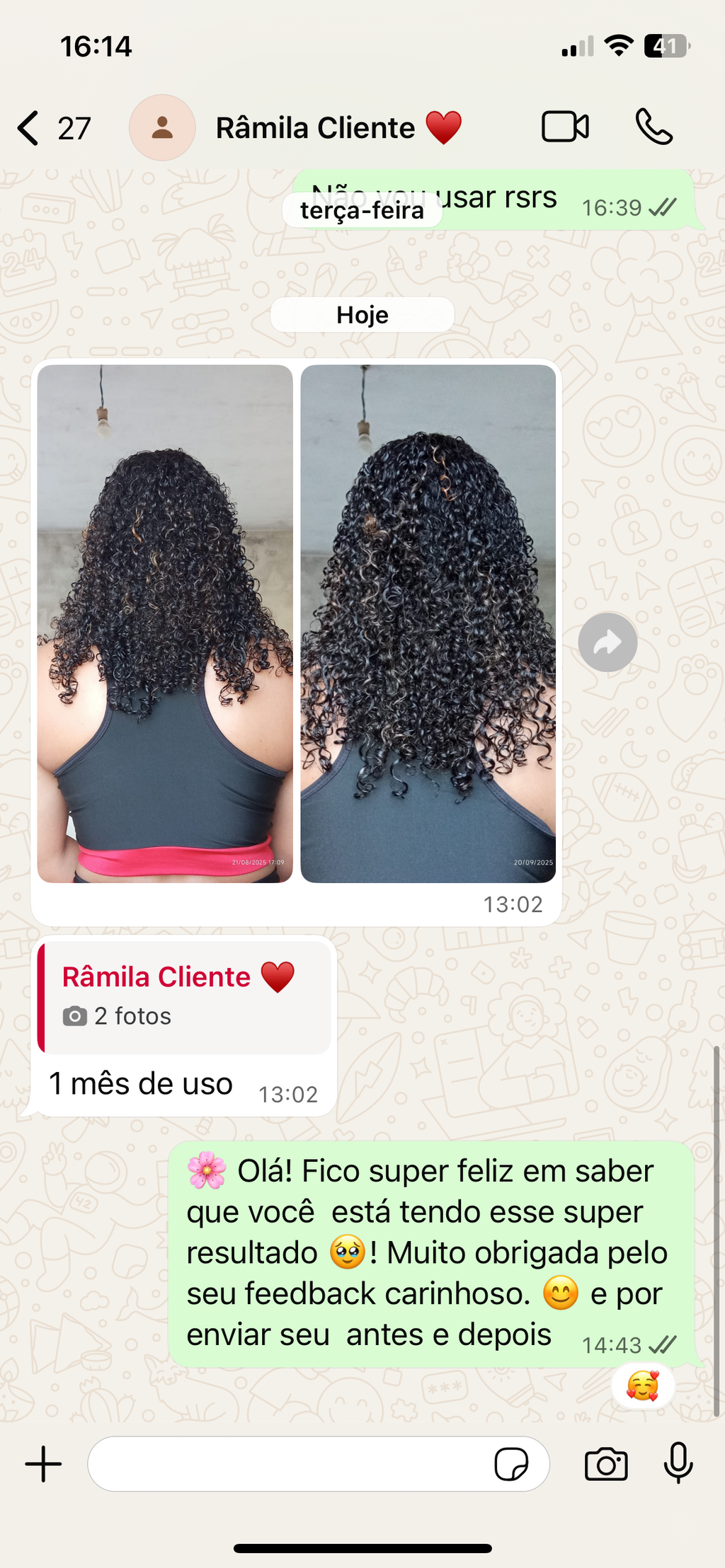Viewport: 725px width, 1568px height.
Task: Tap the back chevron showing 27 unread chats
Action: click(53, 127)
